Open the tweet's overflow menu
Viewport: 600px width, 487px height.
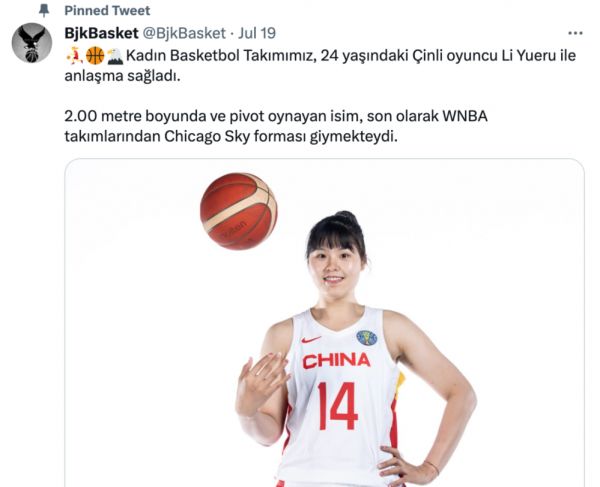(x=574, y=33)
